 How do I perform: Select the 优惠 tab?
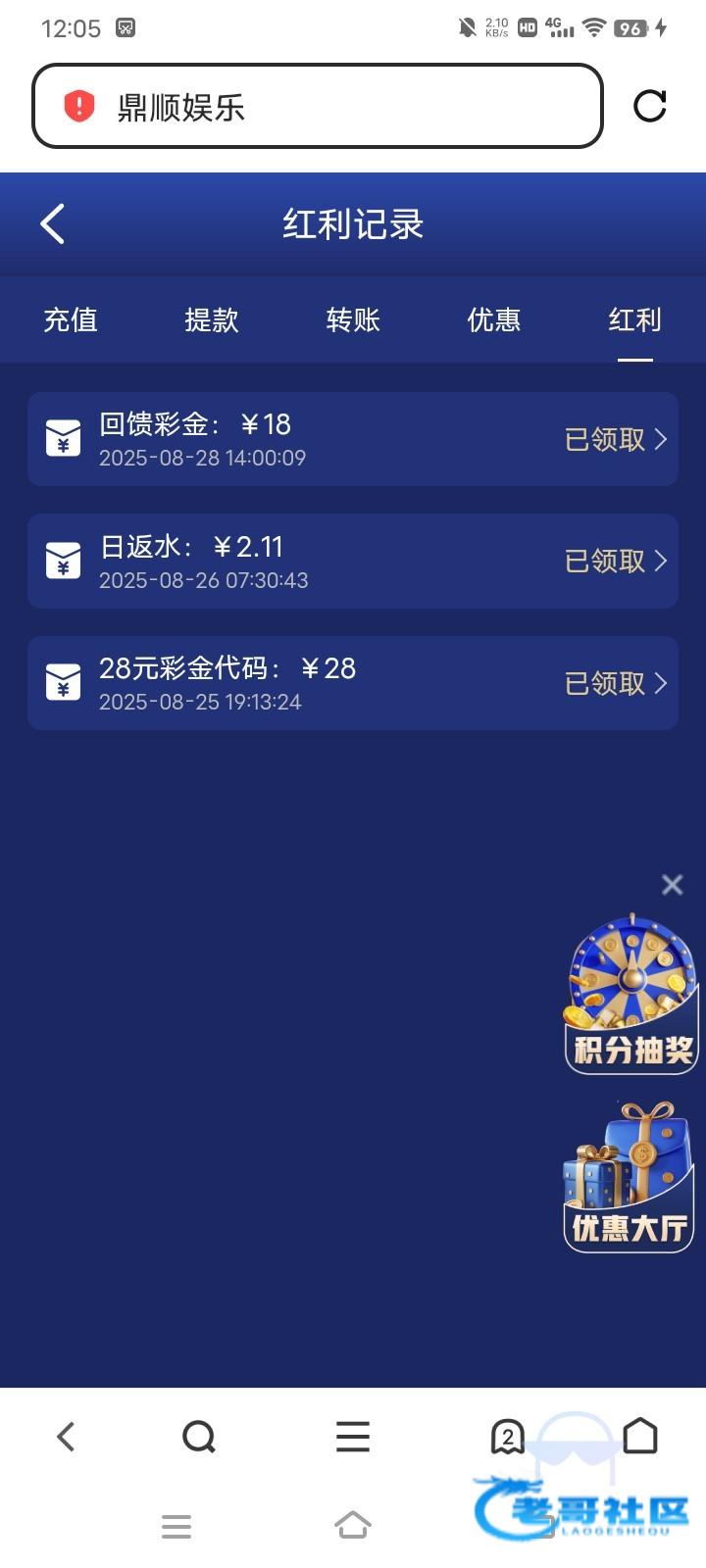coord(494,320)
